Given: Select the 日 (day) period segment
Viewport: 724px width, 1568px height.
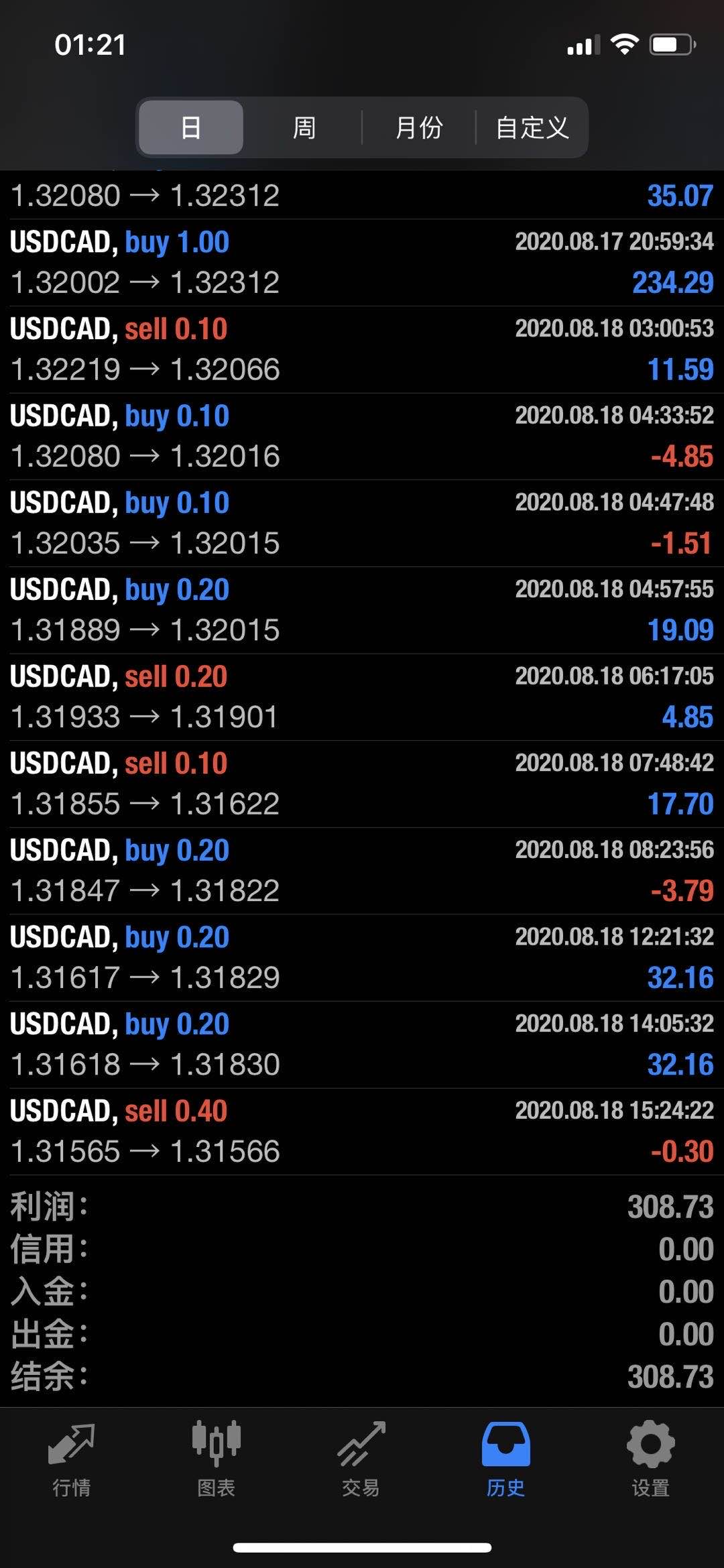Looking at the screenshot, I should coord(191,127).
